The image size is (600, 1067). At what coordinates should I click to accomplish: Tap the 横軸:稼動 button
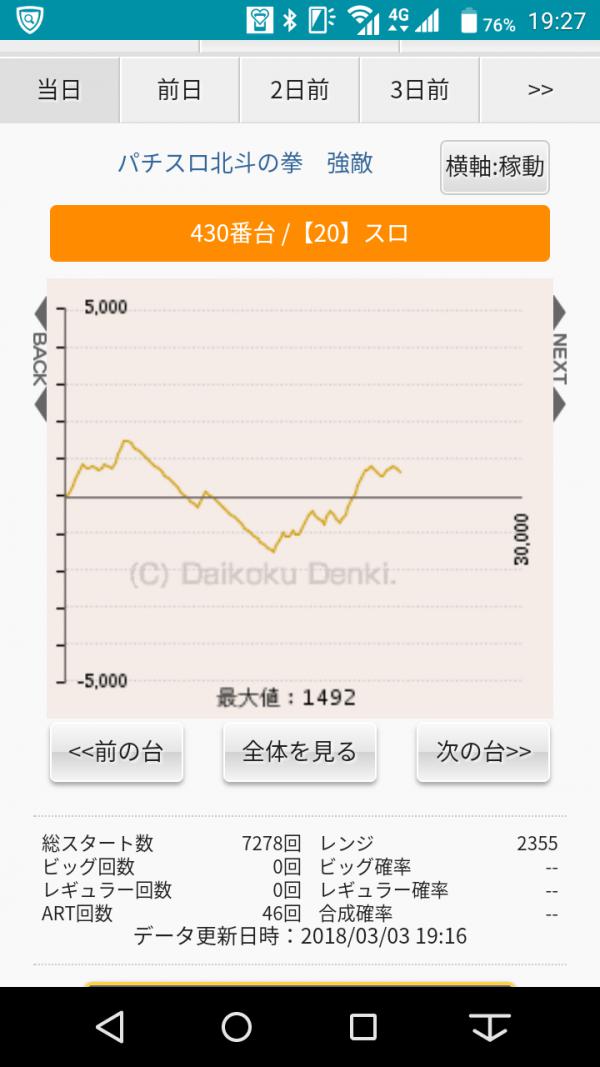coord(495,167)
